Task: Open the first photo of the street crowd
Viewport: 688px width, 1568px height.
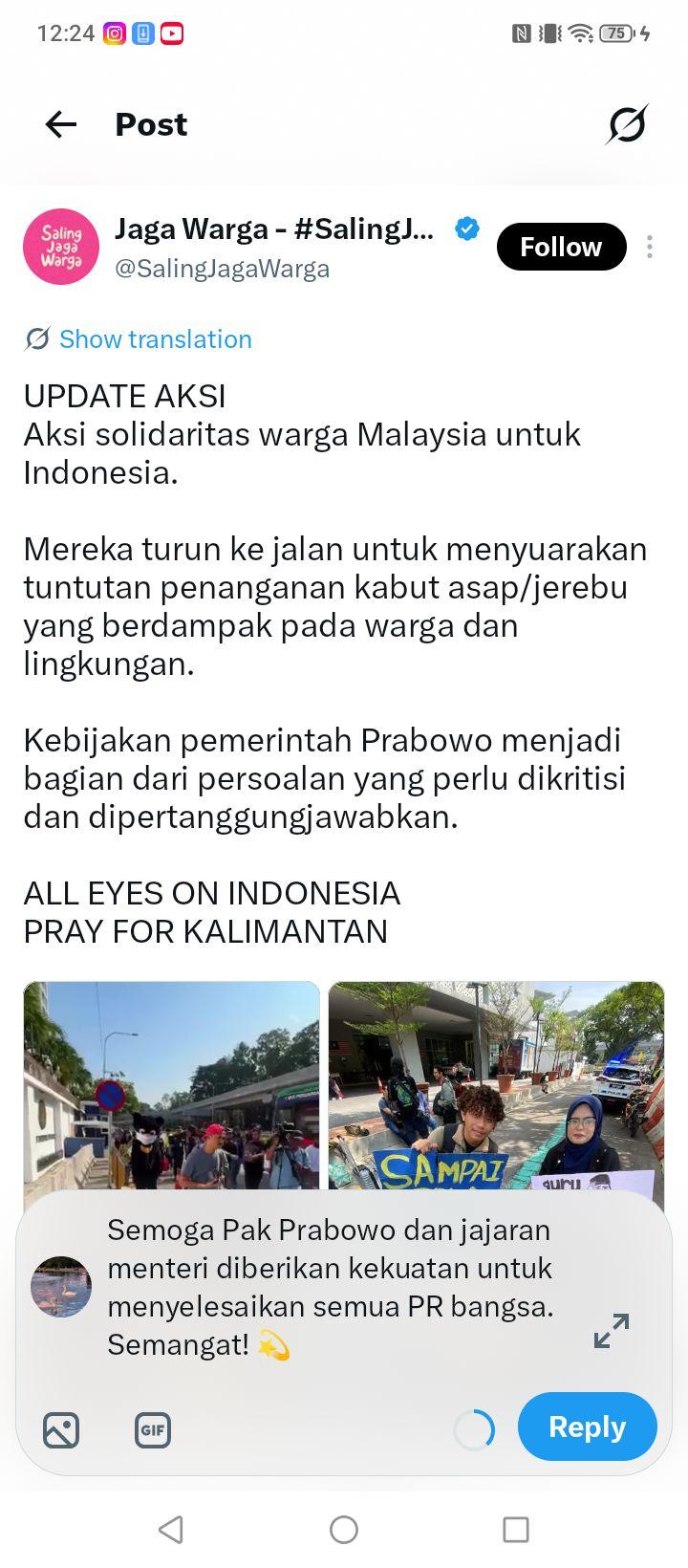Action: [x=172, y=1085]
